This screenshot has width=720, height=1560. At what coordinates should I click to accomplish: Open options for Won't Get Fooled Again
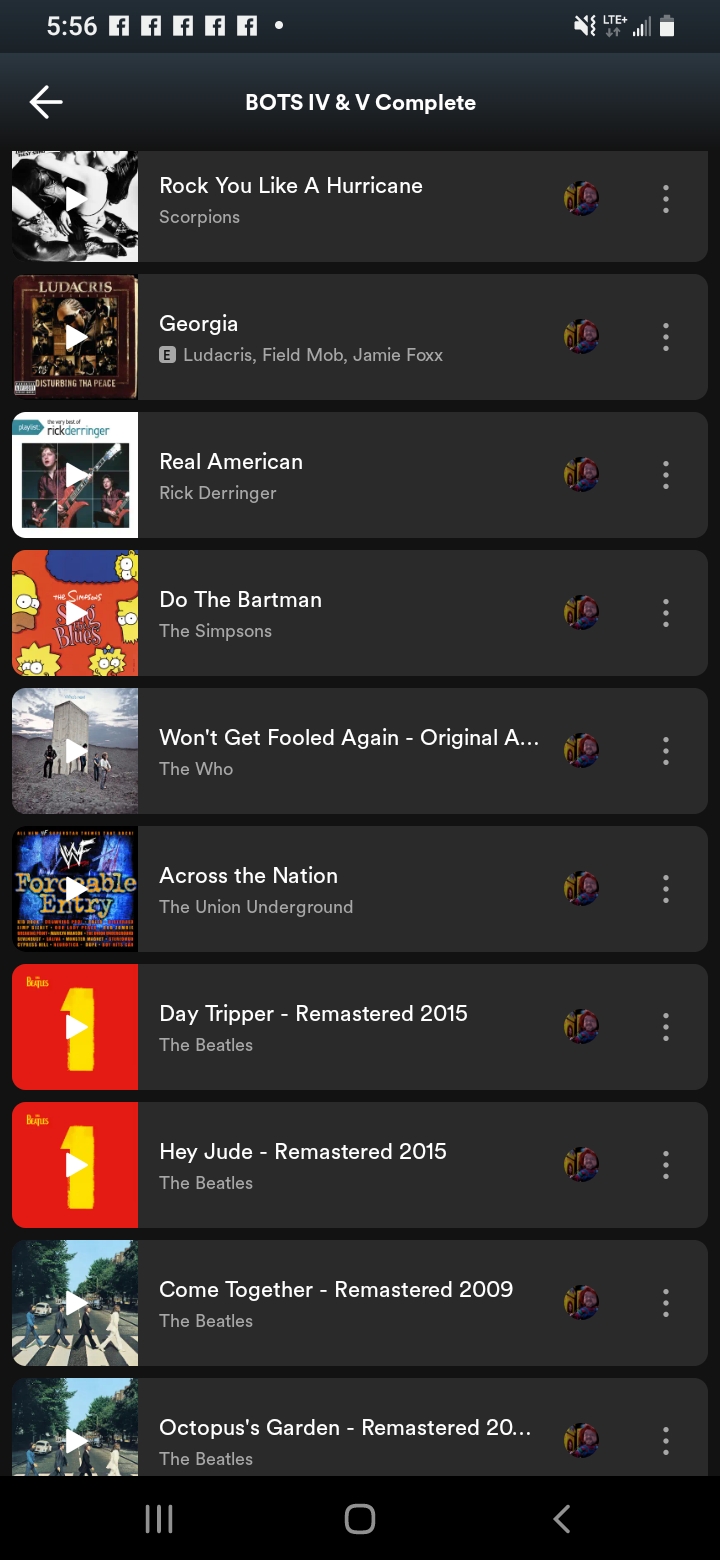tap(665, 751)
